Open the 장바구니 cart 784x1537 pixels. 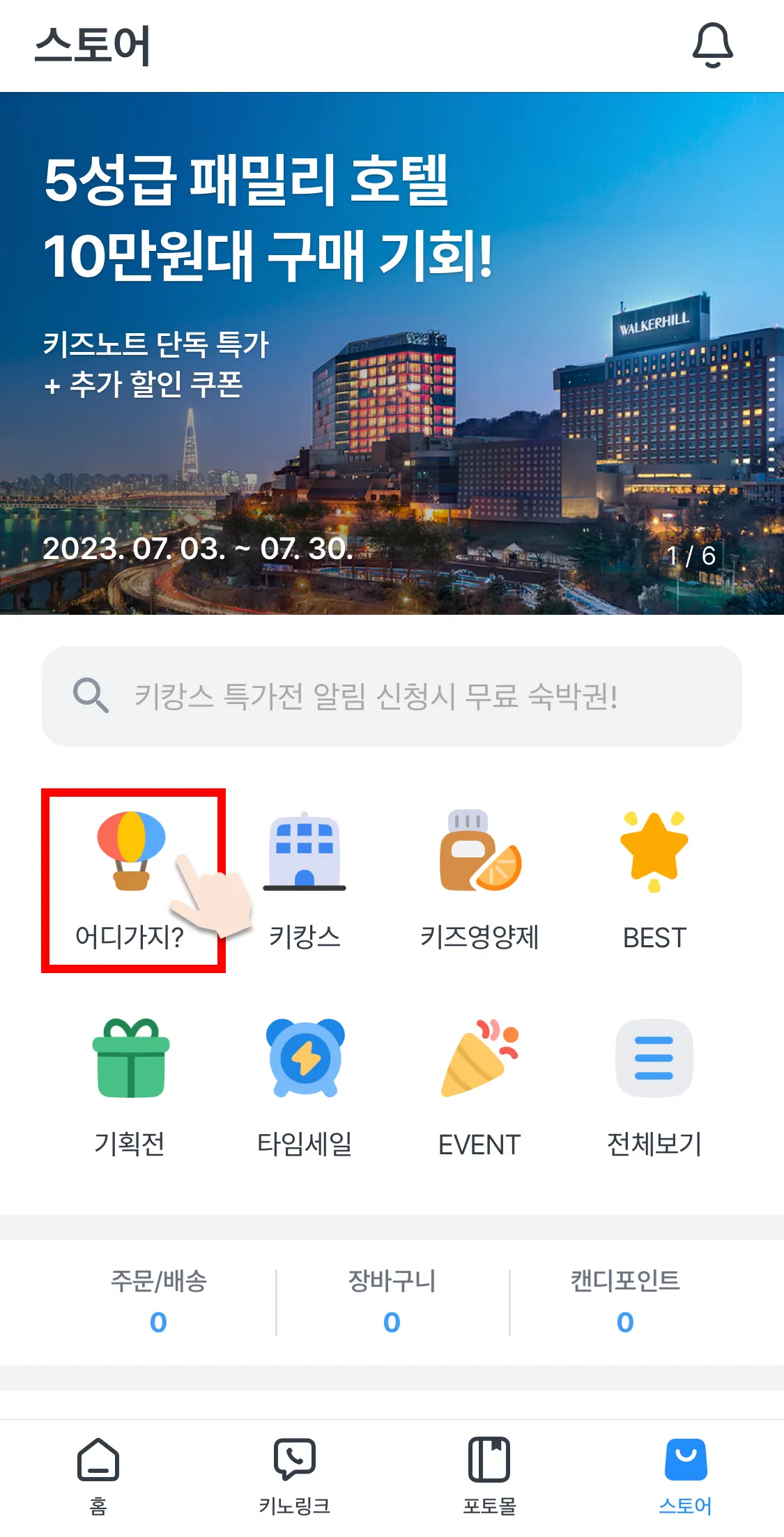coord(392,1302)
